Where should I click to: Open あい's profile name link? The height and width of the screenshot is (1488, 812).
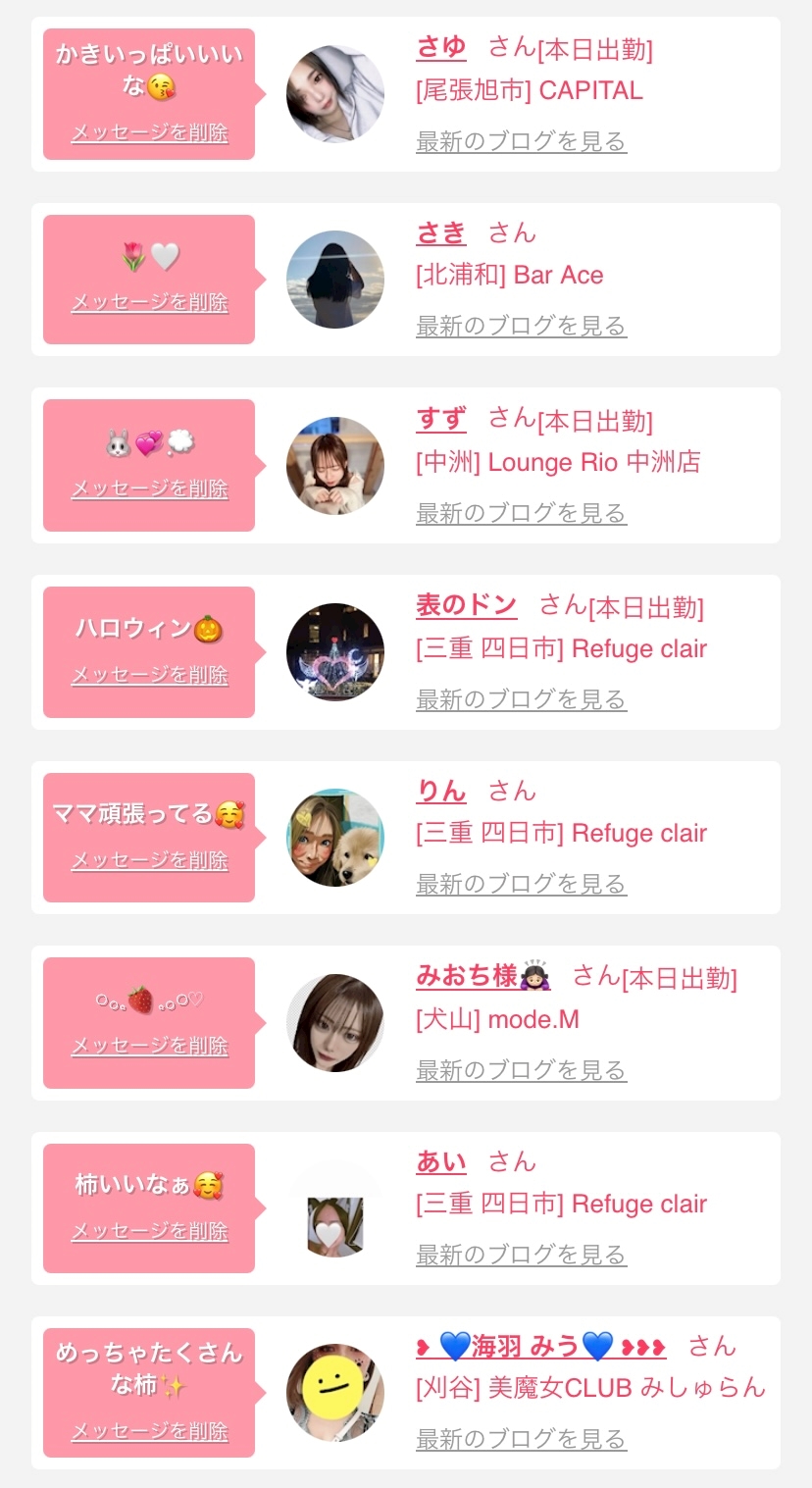[440, 1162]
